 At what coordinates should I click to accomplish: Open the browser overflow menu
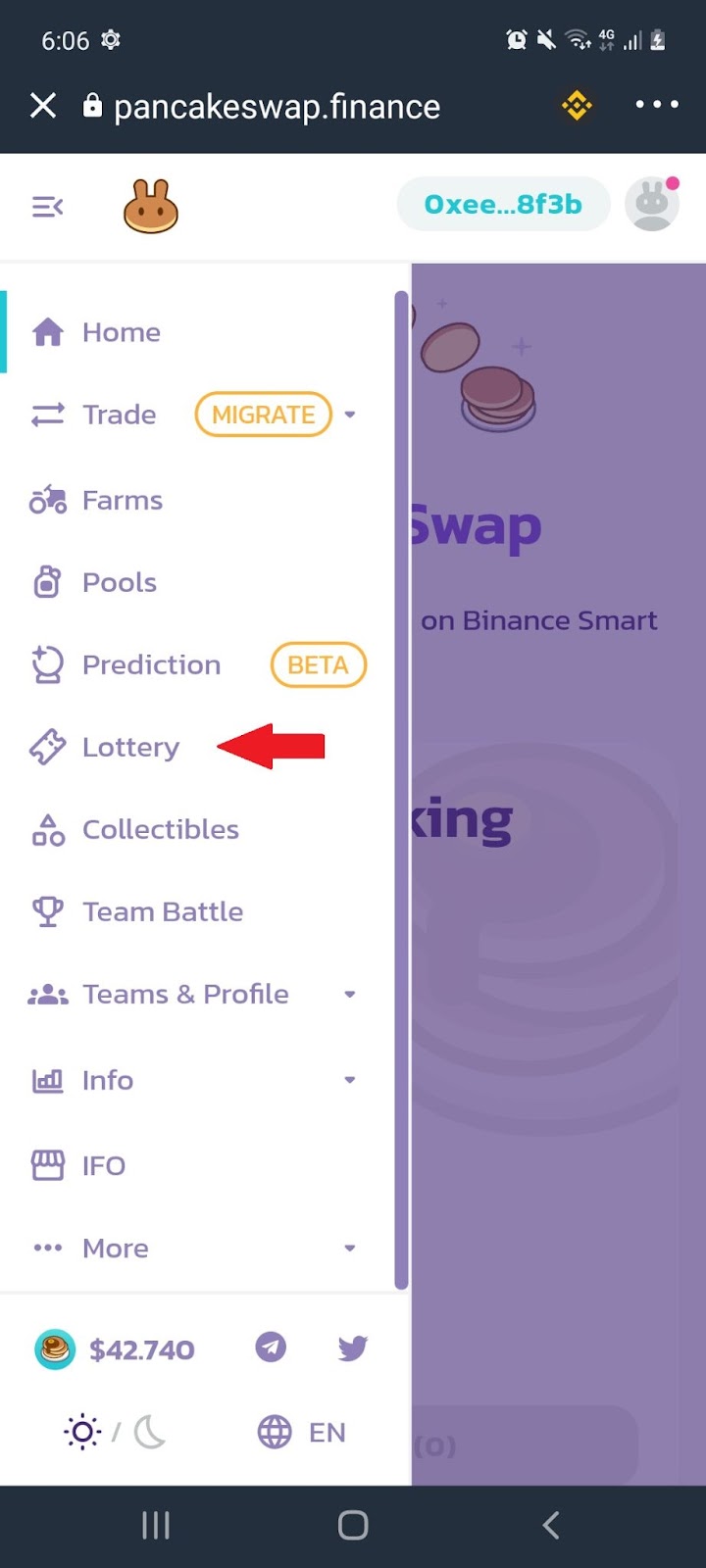click(656, 105)
